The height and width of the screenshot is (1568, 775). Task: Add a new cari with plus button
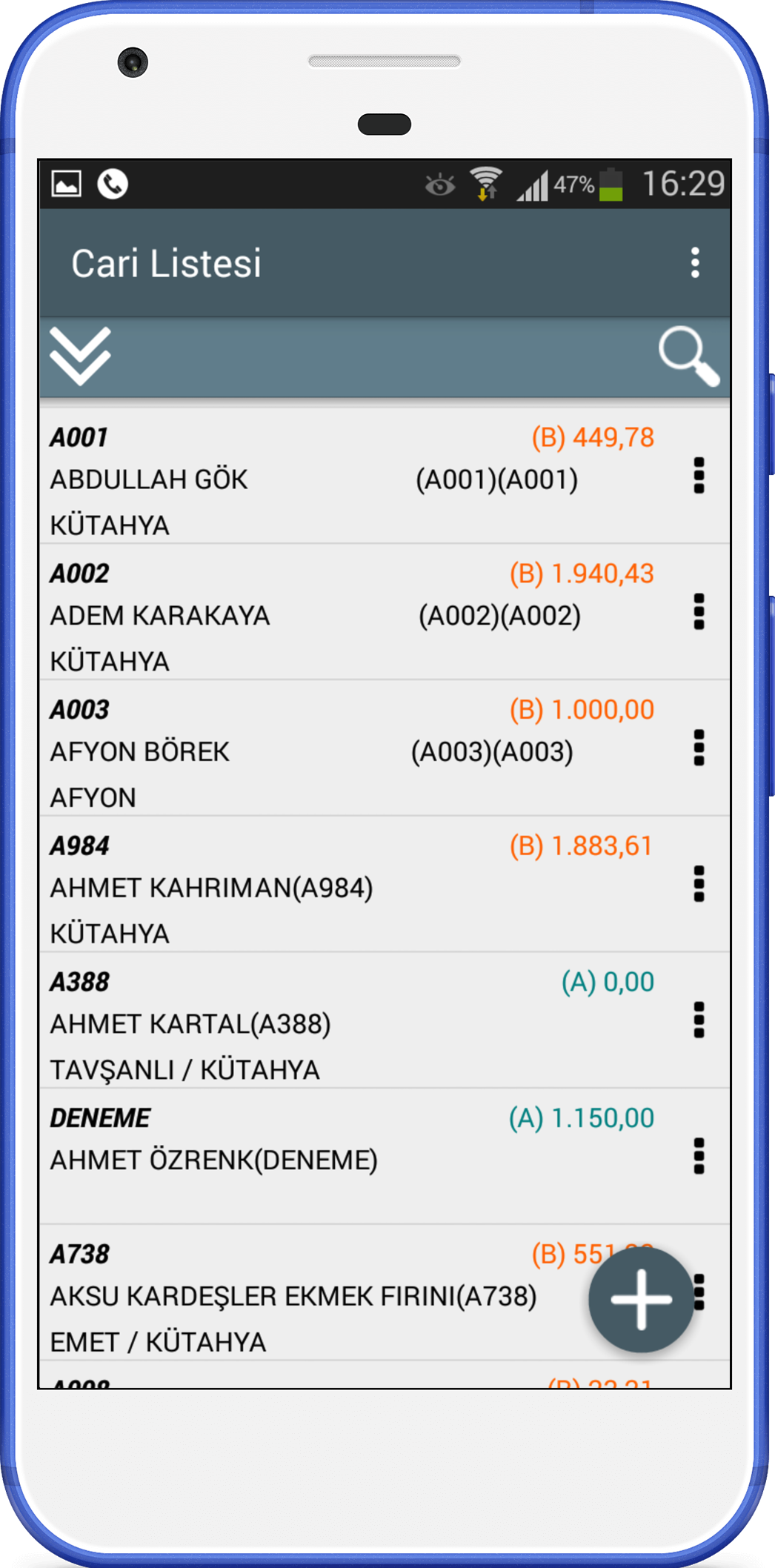point(641,1300)
